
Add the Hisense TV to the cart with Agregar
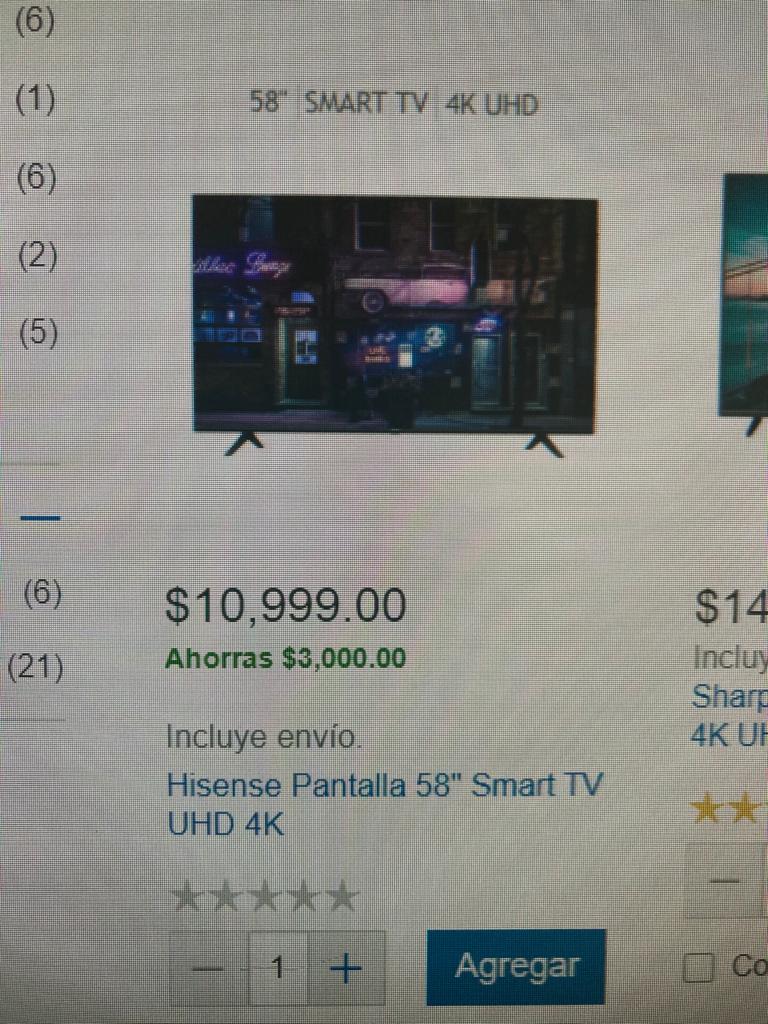pyautogui.click(x=516, y=966)
